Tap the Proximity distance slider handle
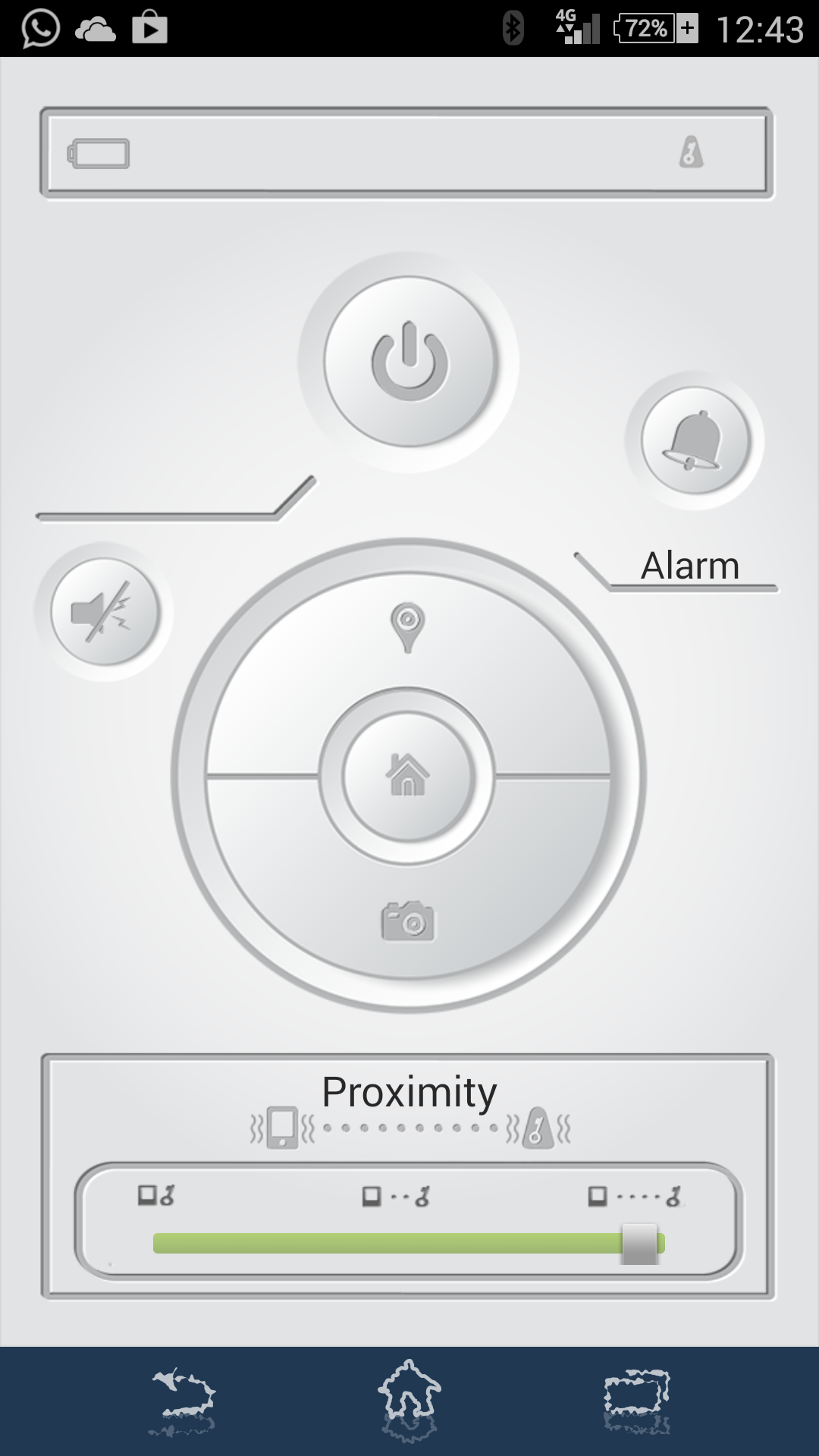This screenshot has width=819, height=1456. pos(639,1244)
